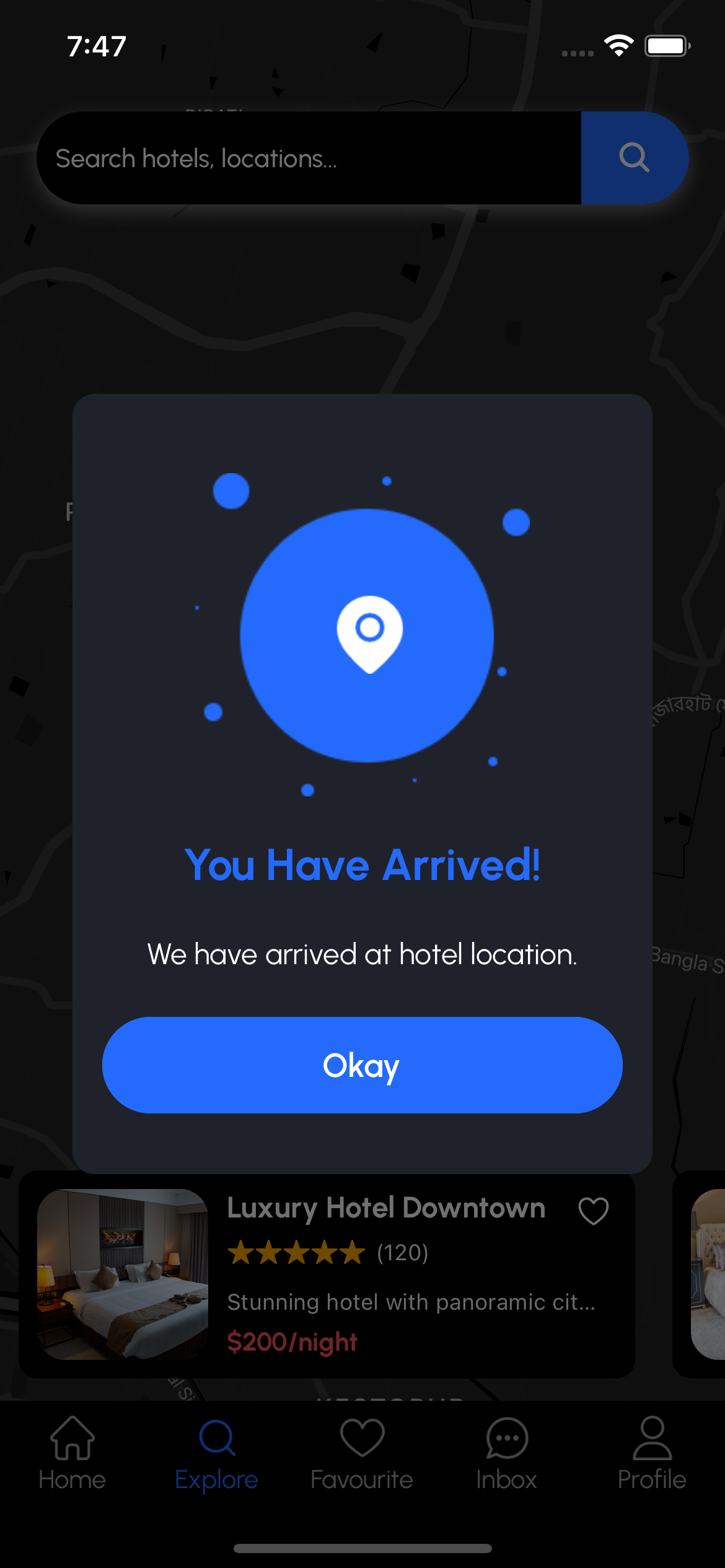Tap the search hotels input field
Image resolution: width=725 pixels, height=1568 pixels.
pos(309,159)
